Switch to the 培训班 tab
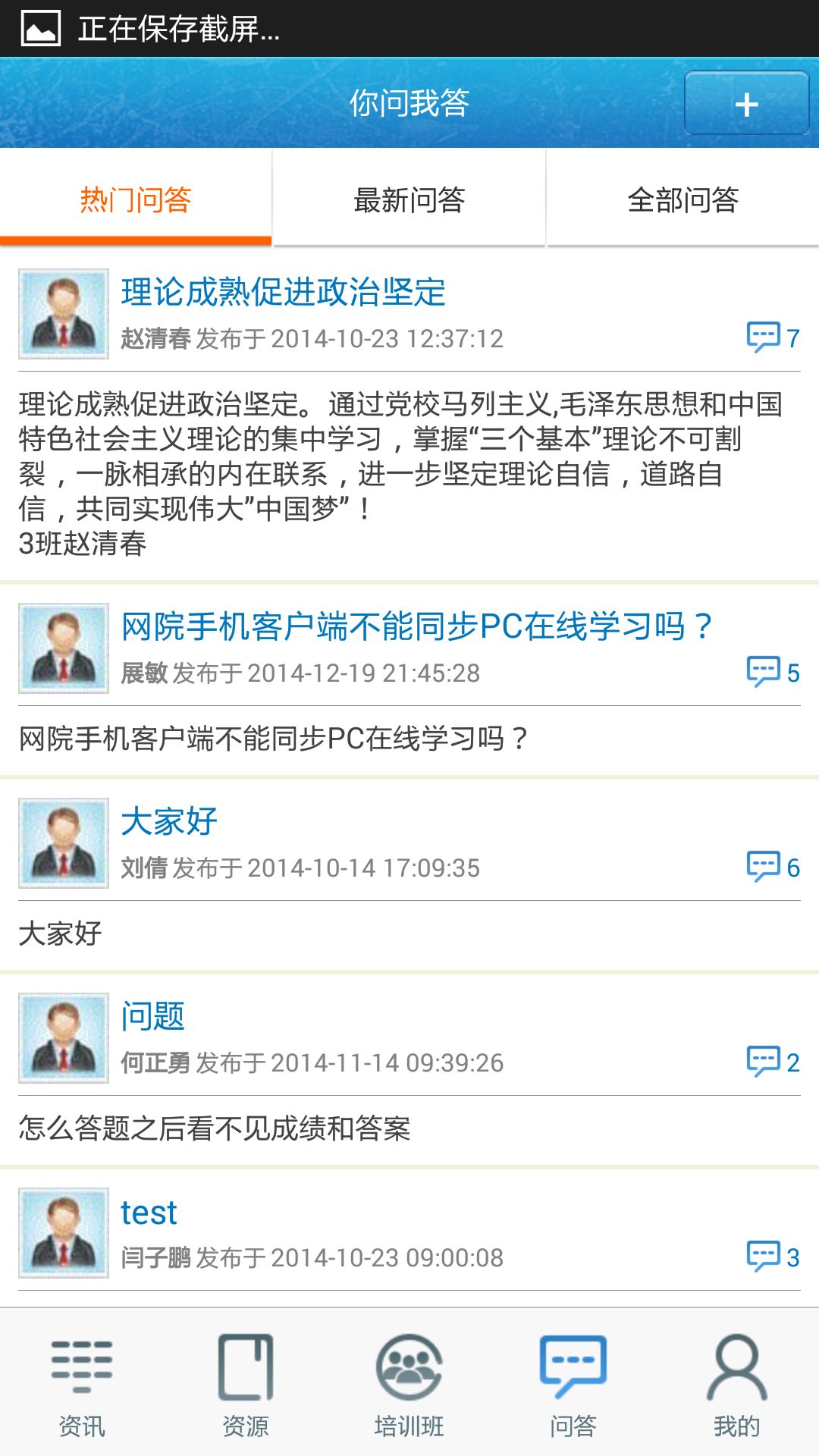Viewport: 819px width, 1456px height. (x=409, y=1384)
